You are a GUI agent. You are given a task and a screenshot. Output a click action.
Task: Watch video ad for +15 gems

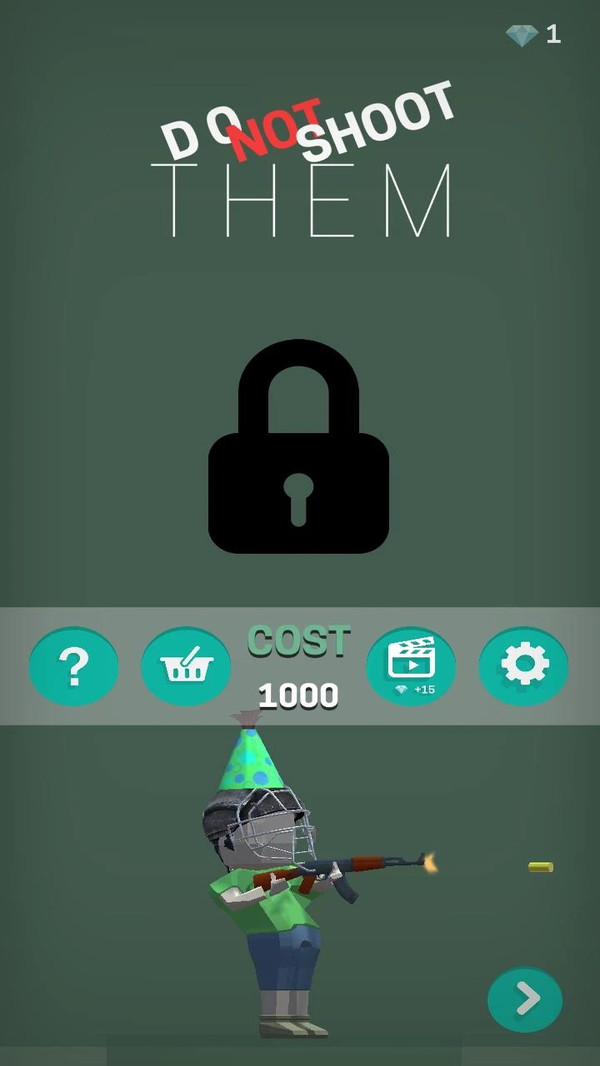(411, 666)
